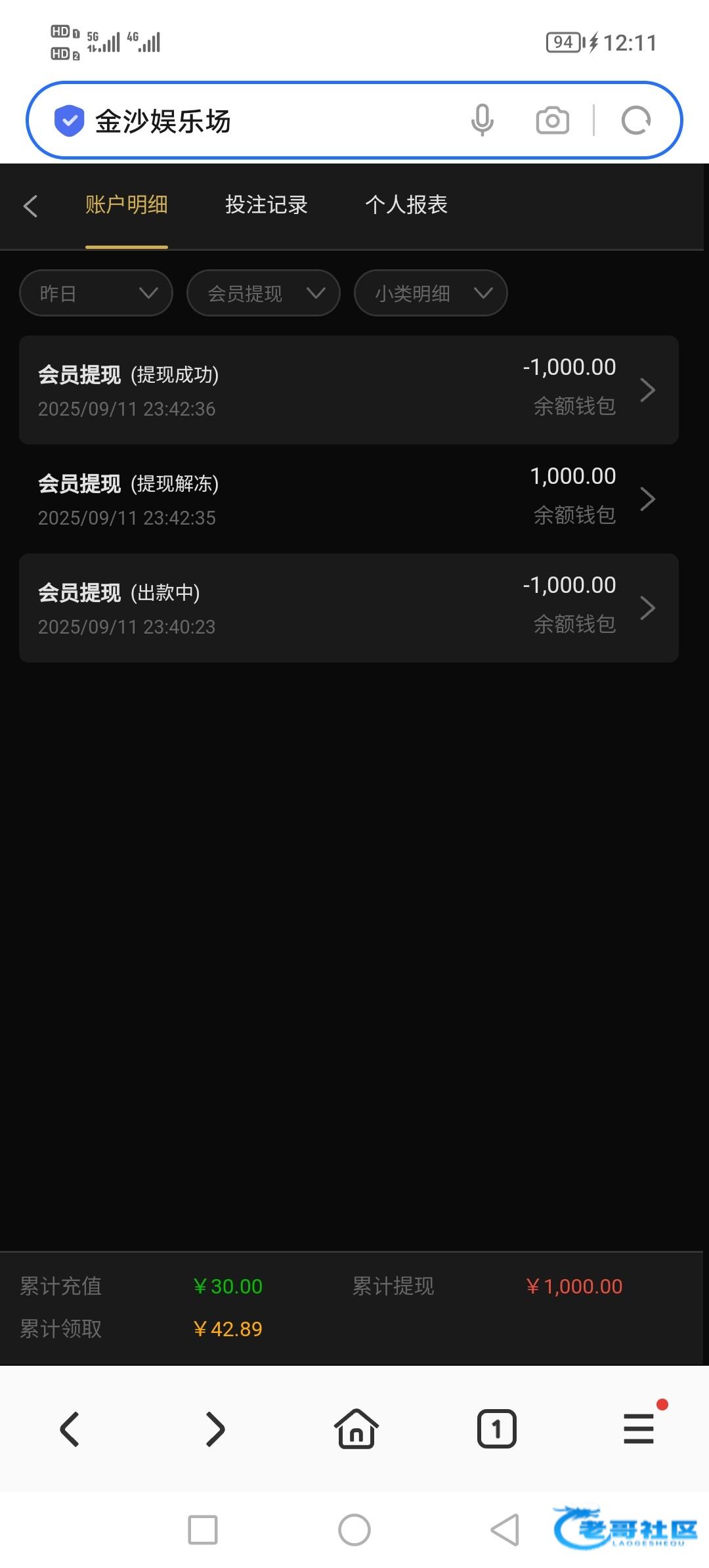Go forward in the browser toolbar
This screenshot has width=709, height=1568.
point(215,1429)
